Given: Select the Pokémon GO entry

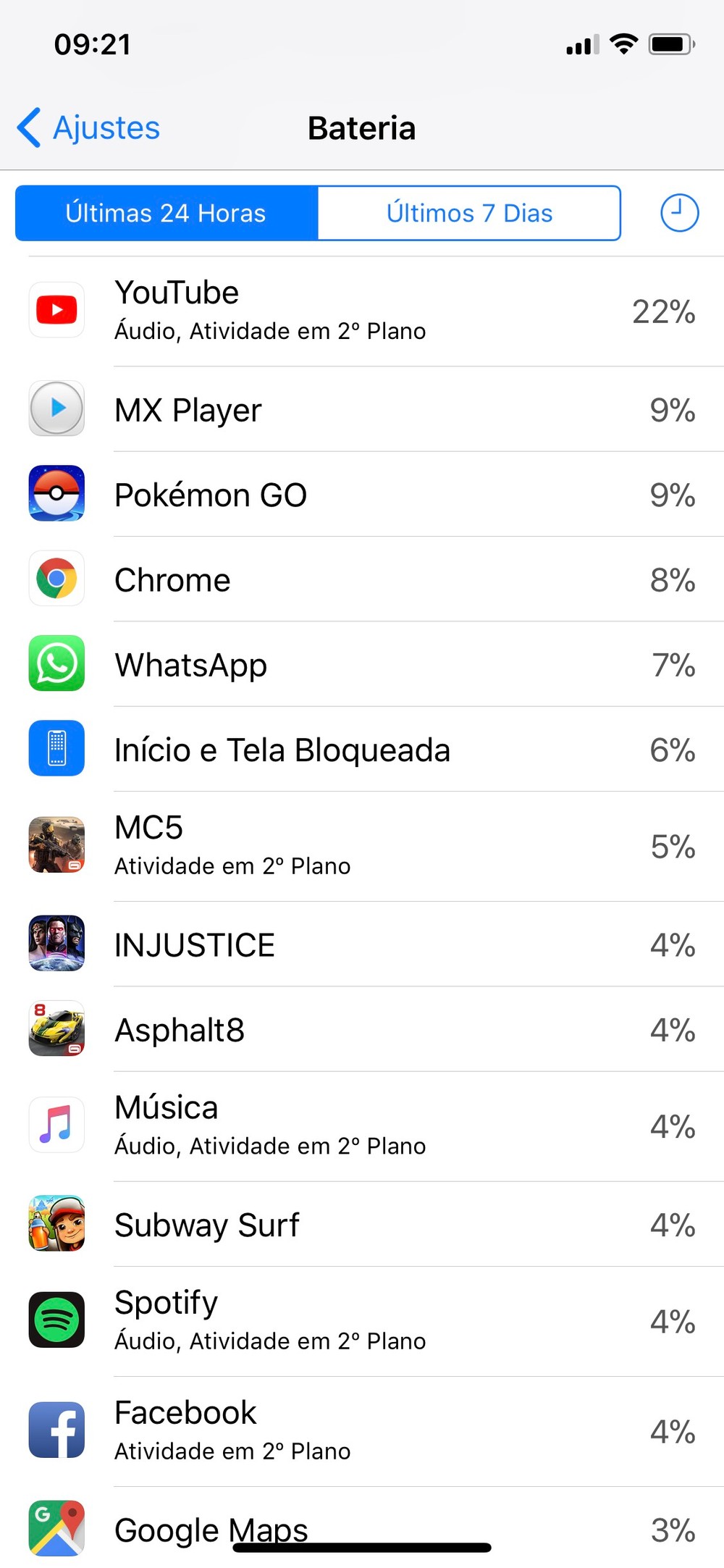Looking at the screenshot, I should pyautogui.click(x=362, y=495).
